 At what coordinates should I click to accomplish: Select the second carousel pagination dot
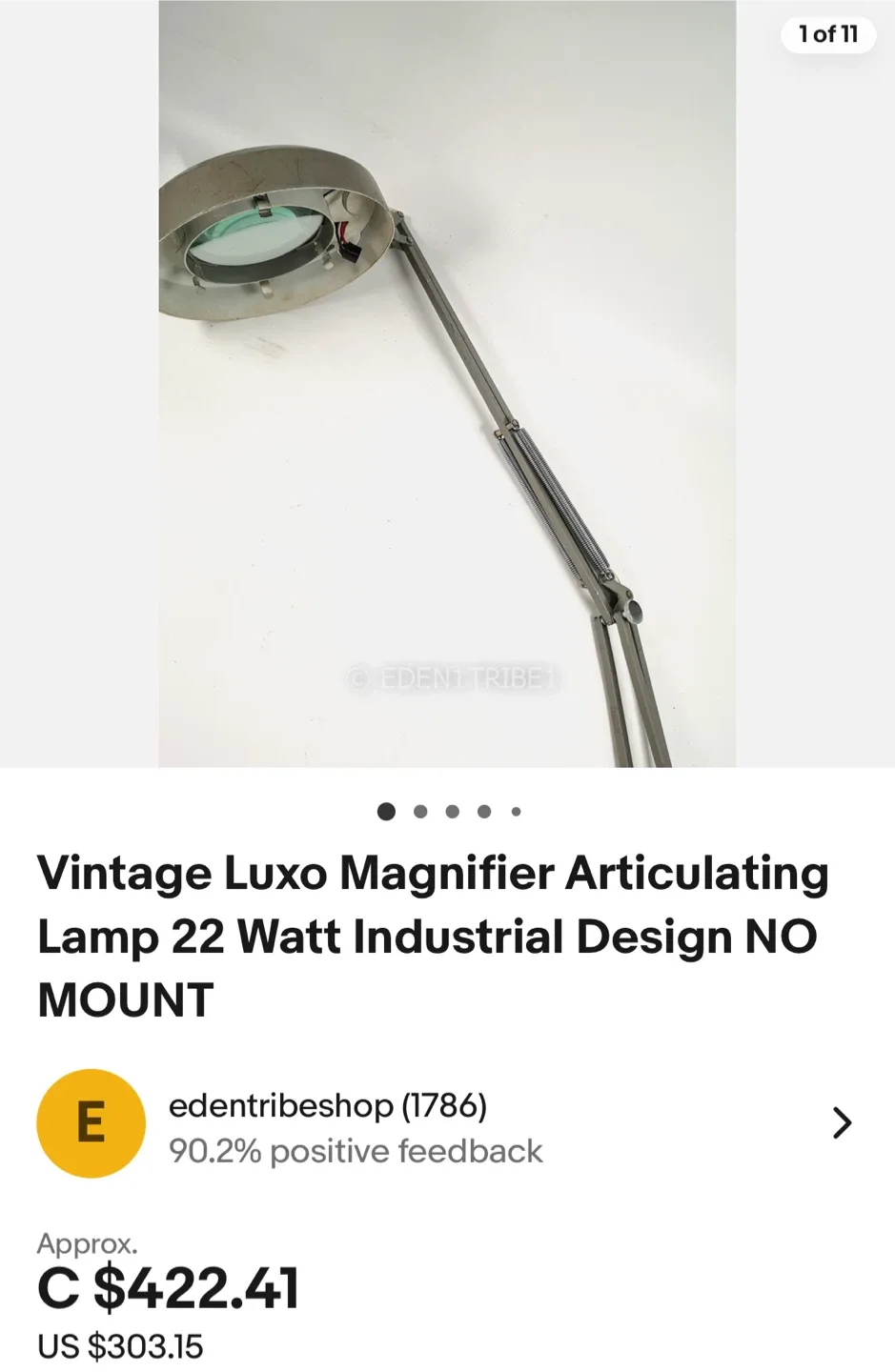point(418,812)
